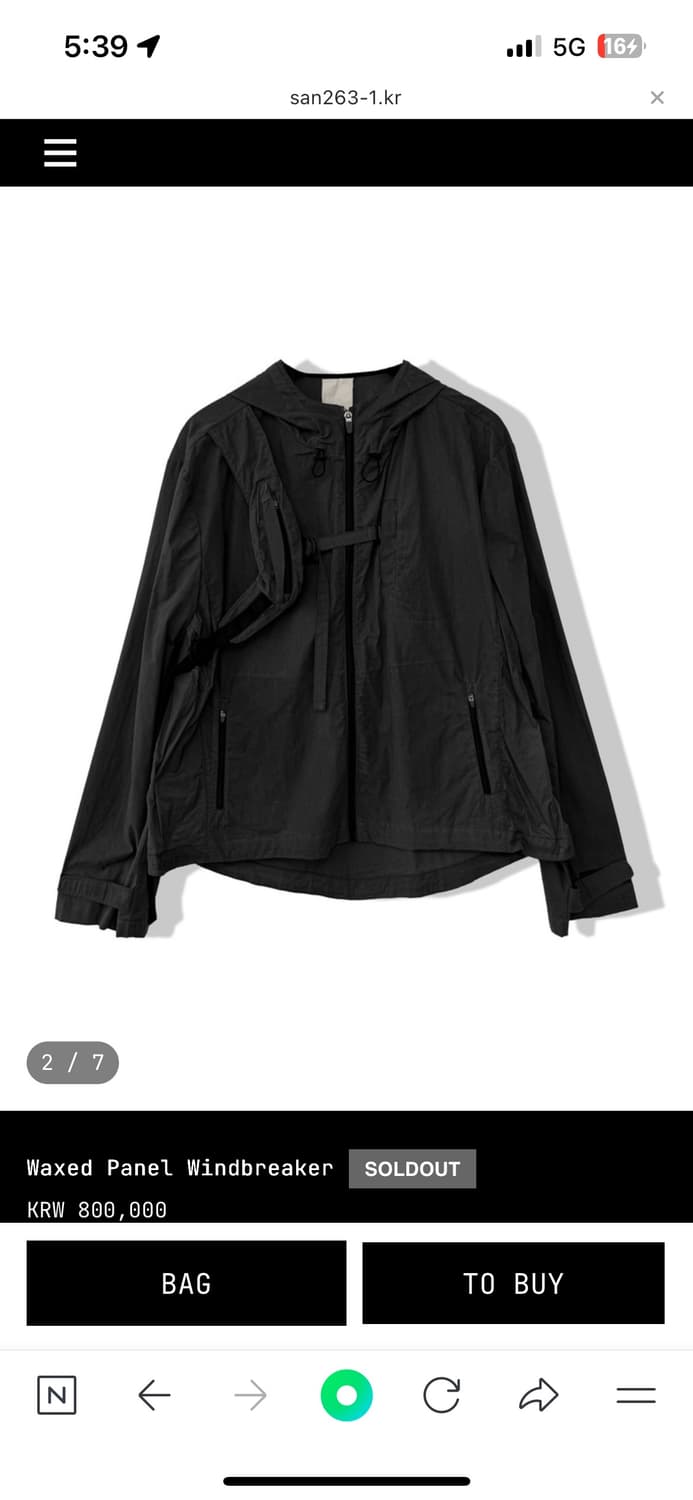Tap the green circle button
Viewport: 693px width, 1500px height.
(346, 1395)
